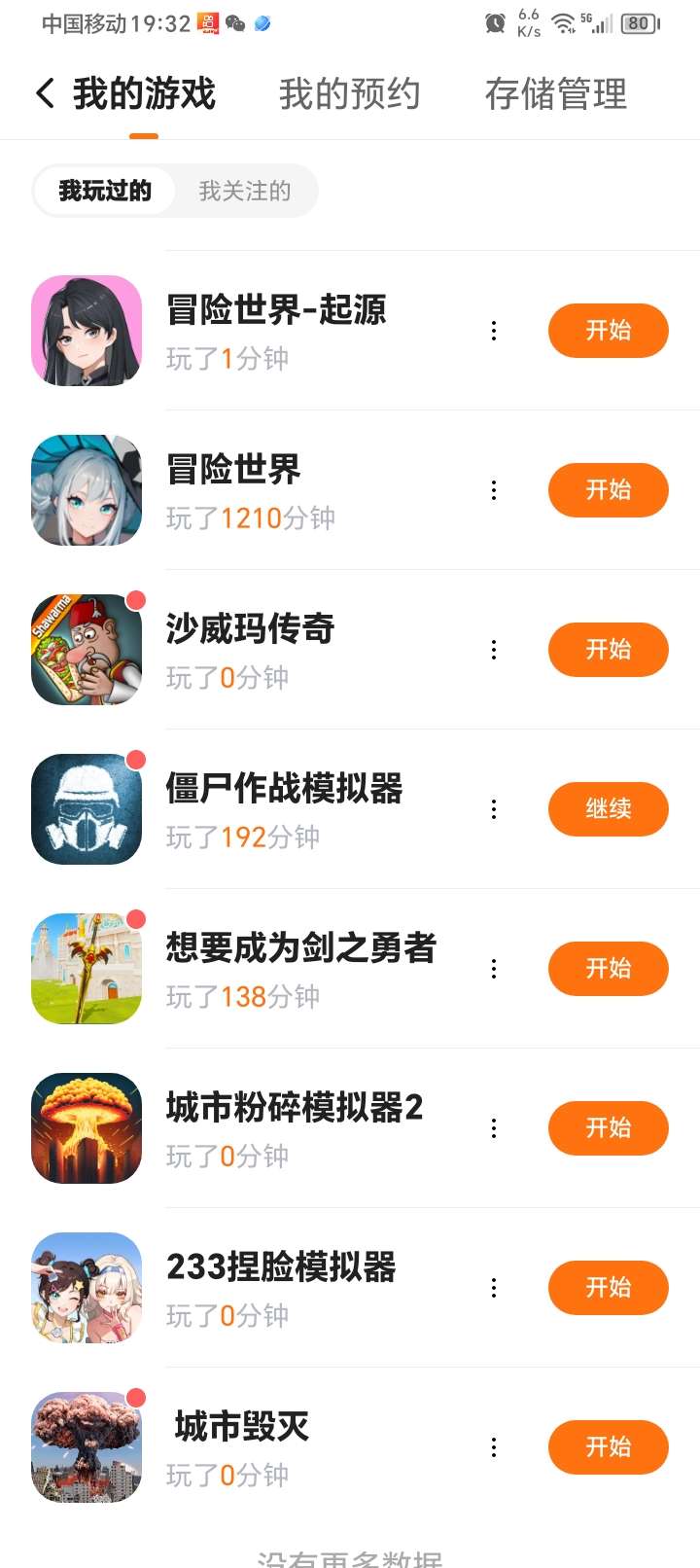The image size is (700, 1568).
Task: Open more options for 想要成为剑之勇者
Action: pyautogui.click(x=494, y=969)
